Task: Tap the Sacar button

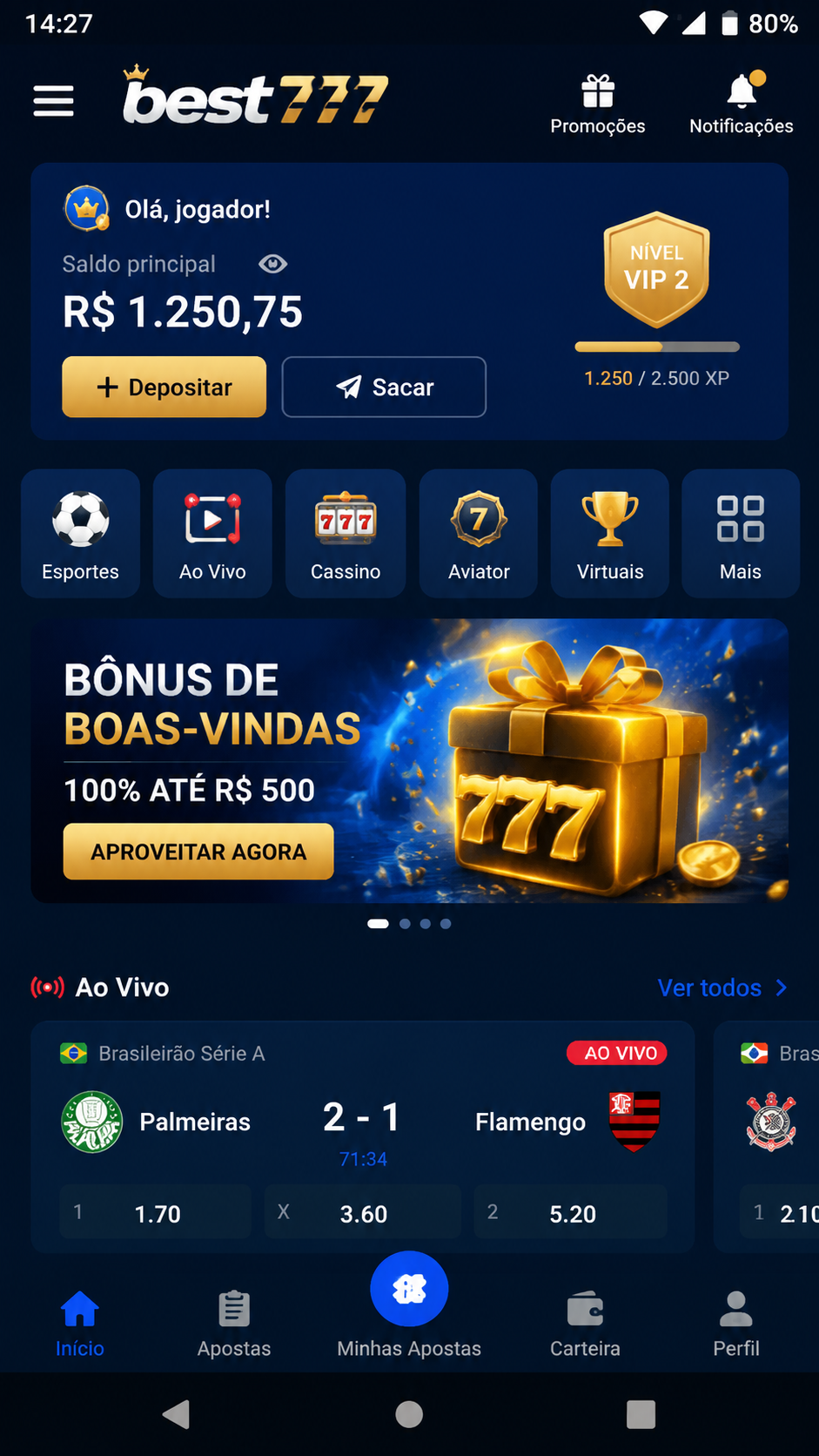Action: (x=384, y=387)
